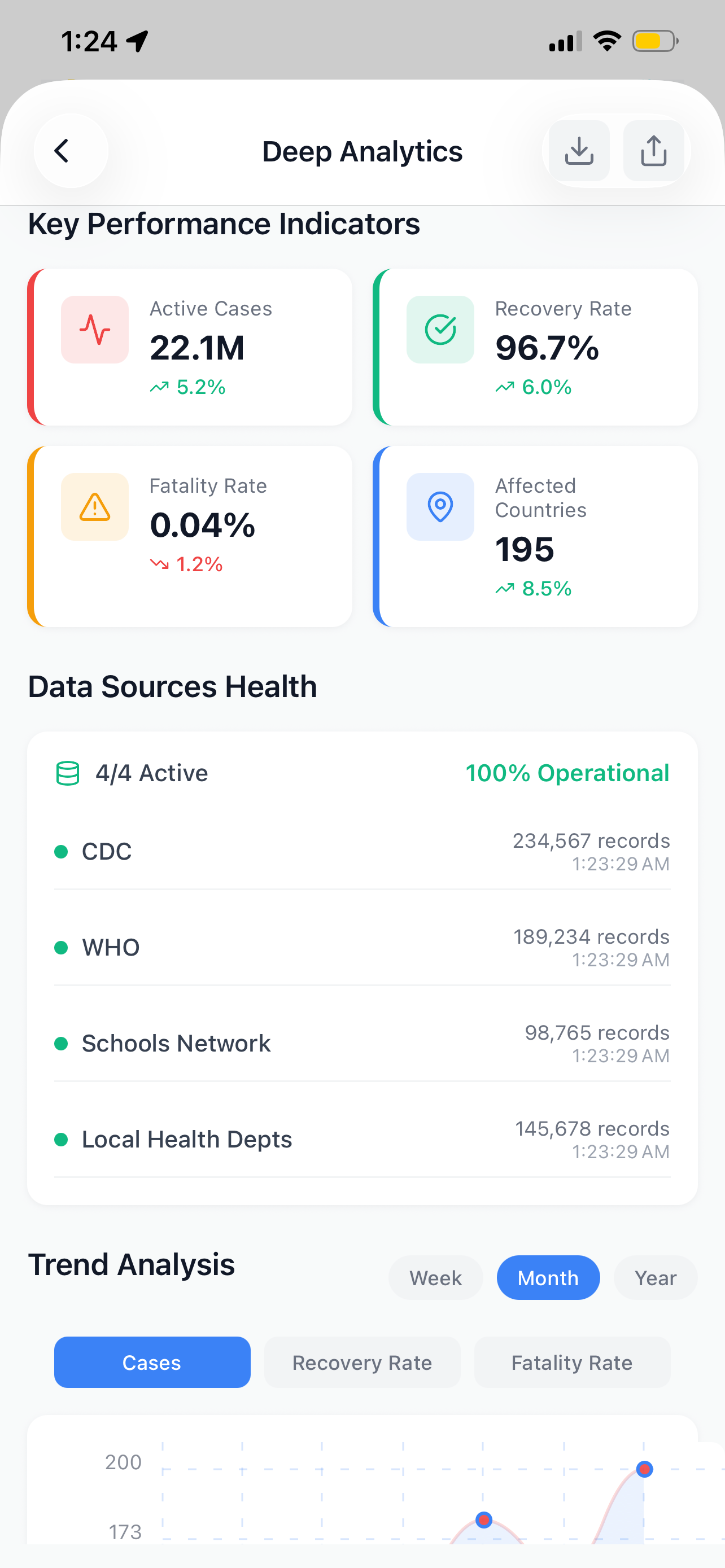Image resolution: width=725 pixels, height=1568 pixels.
Task: Tap the green status dot beside WHO
Action: click(x=61, y=947)
